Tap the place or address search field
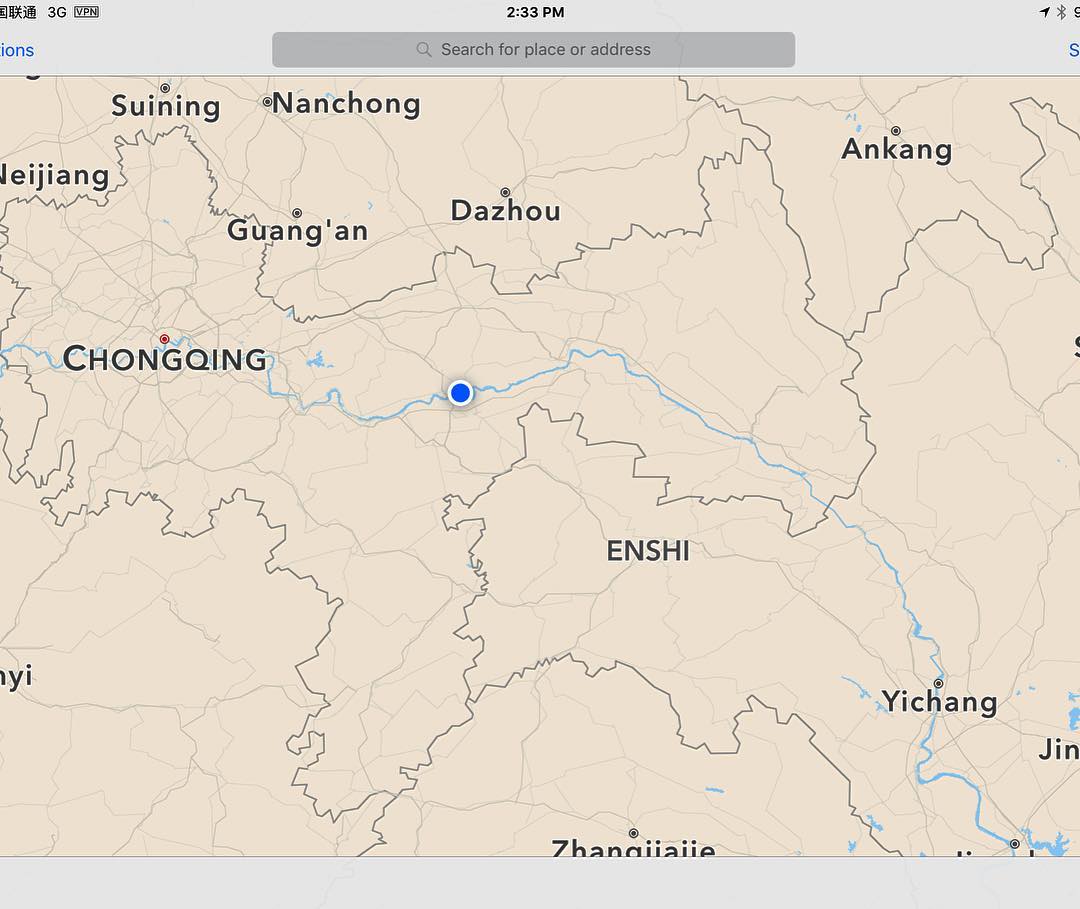1080x909 pixels. pos(533,50)
